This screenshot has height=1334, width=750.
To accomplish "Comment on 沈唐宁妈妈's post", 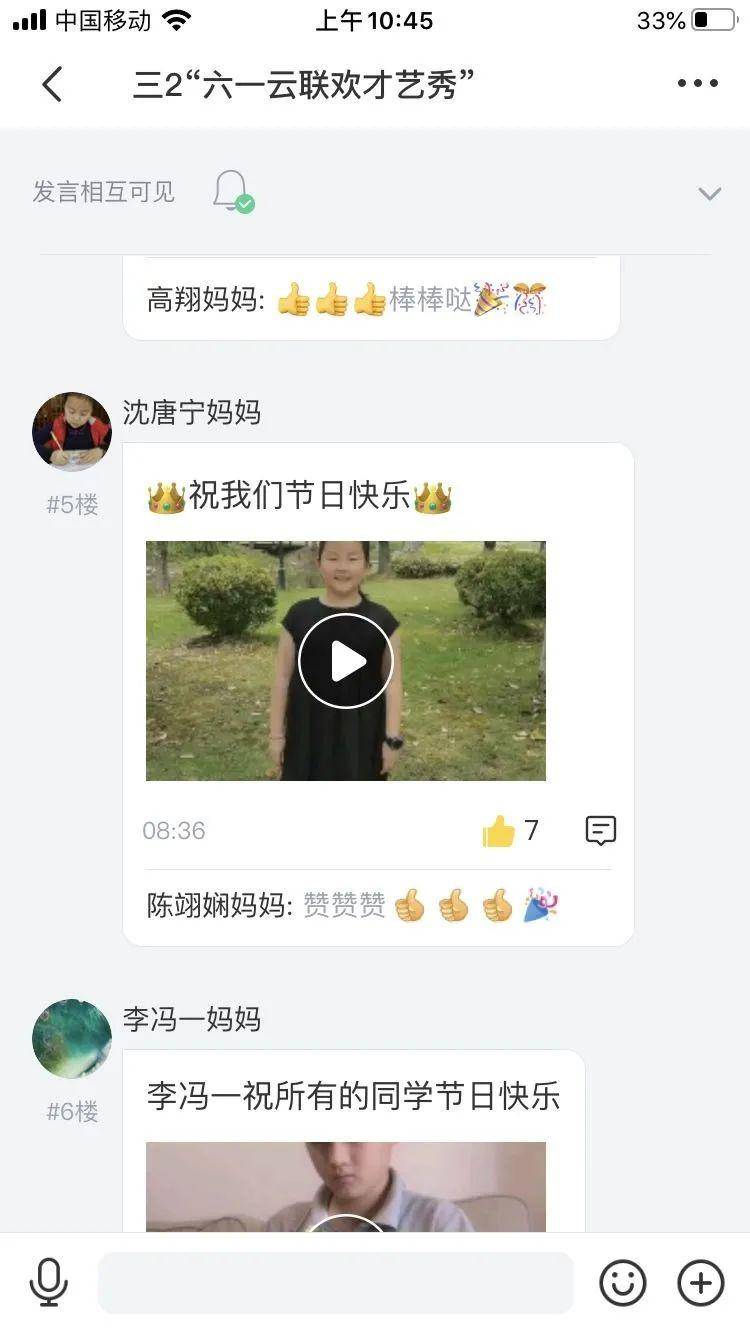I will pyautogui.click(x=600, y=830).
